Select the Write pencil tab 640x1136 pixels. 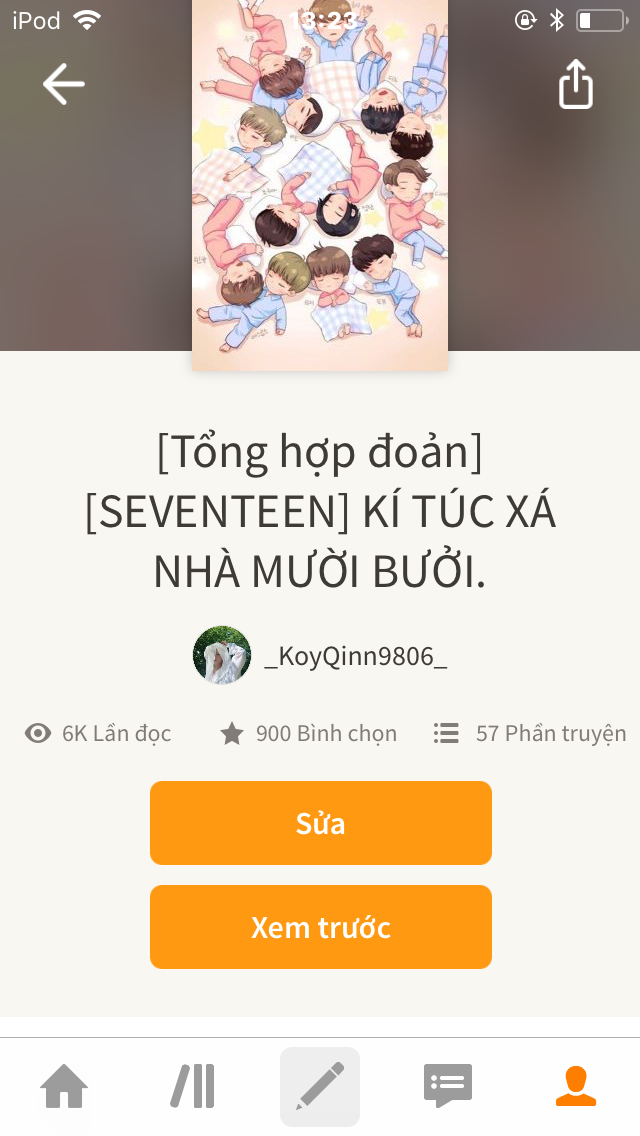coord(320,1086)
